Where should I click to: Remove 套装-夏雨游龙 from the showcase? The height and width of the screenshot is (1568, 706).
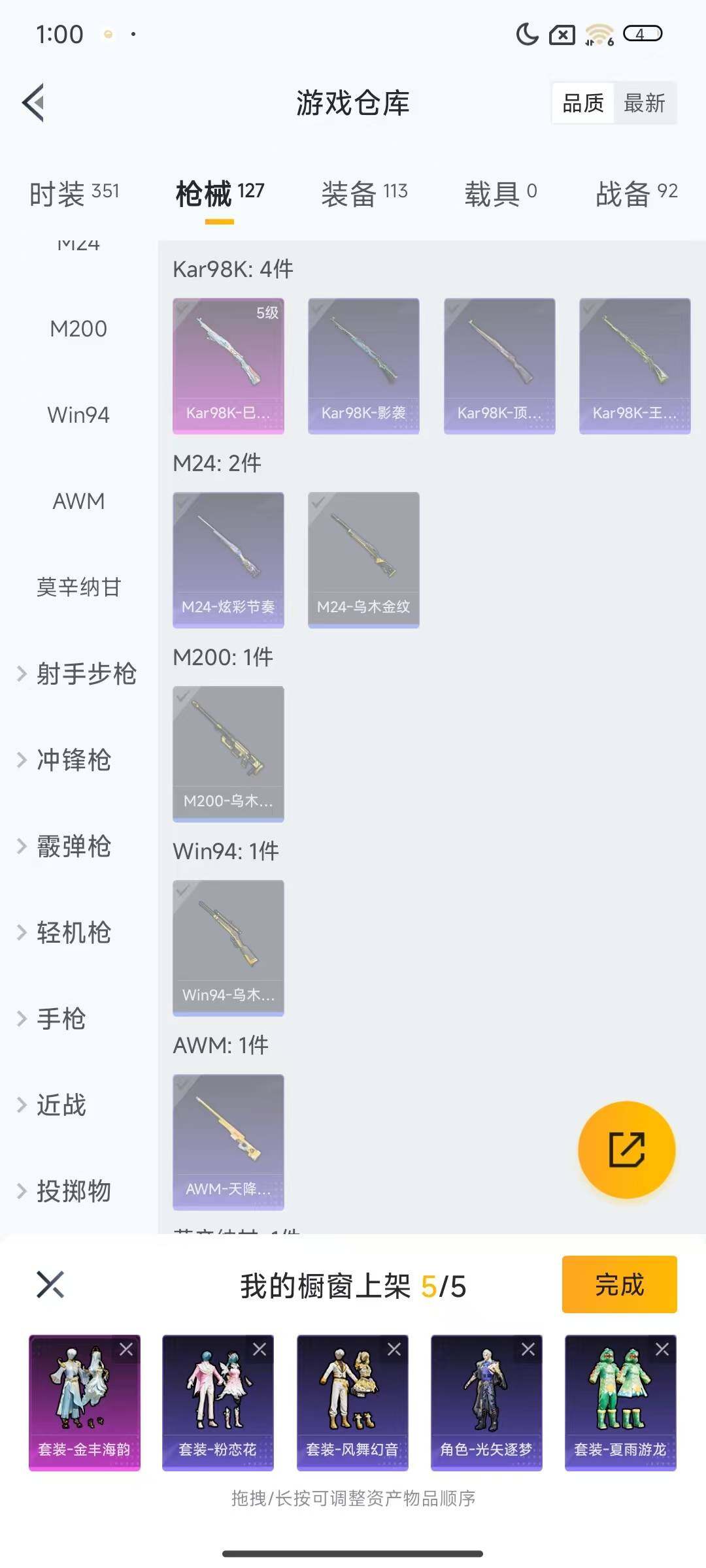pos(662,1349)
